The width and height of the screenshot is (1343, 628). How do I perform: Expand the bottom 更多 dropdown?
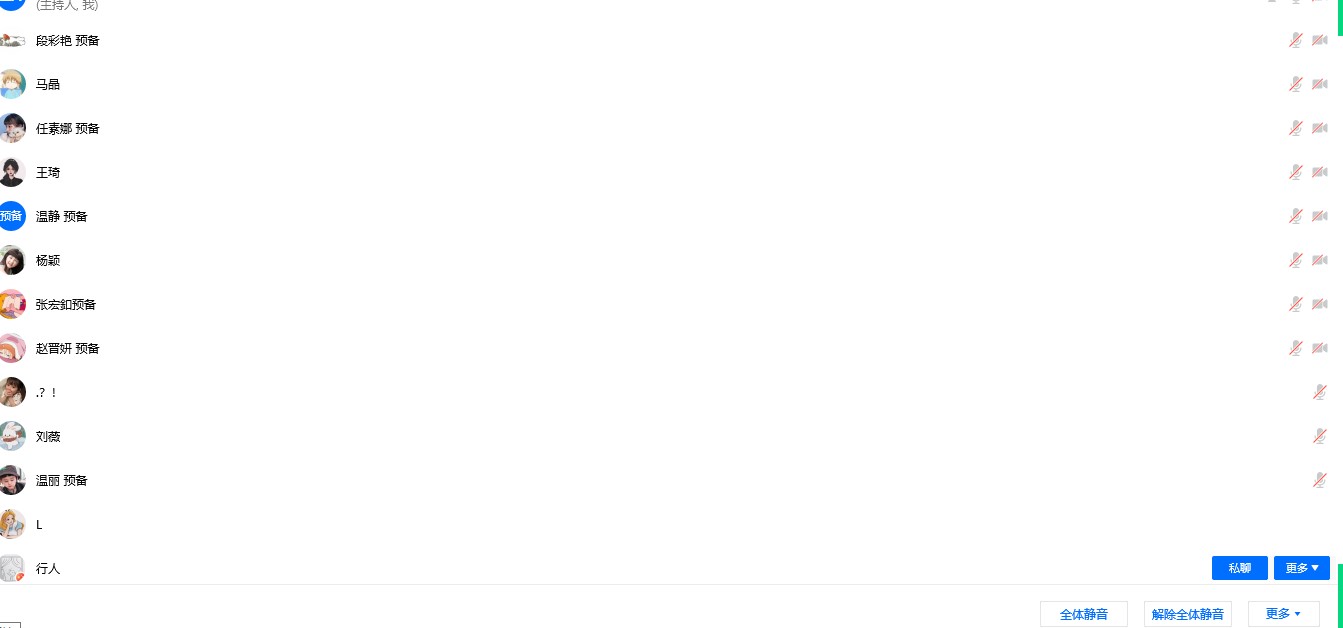(1283, 614)
